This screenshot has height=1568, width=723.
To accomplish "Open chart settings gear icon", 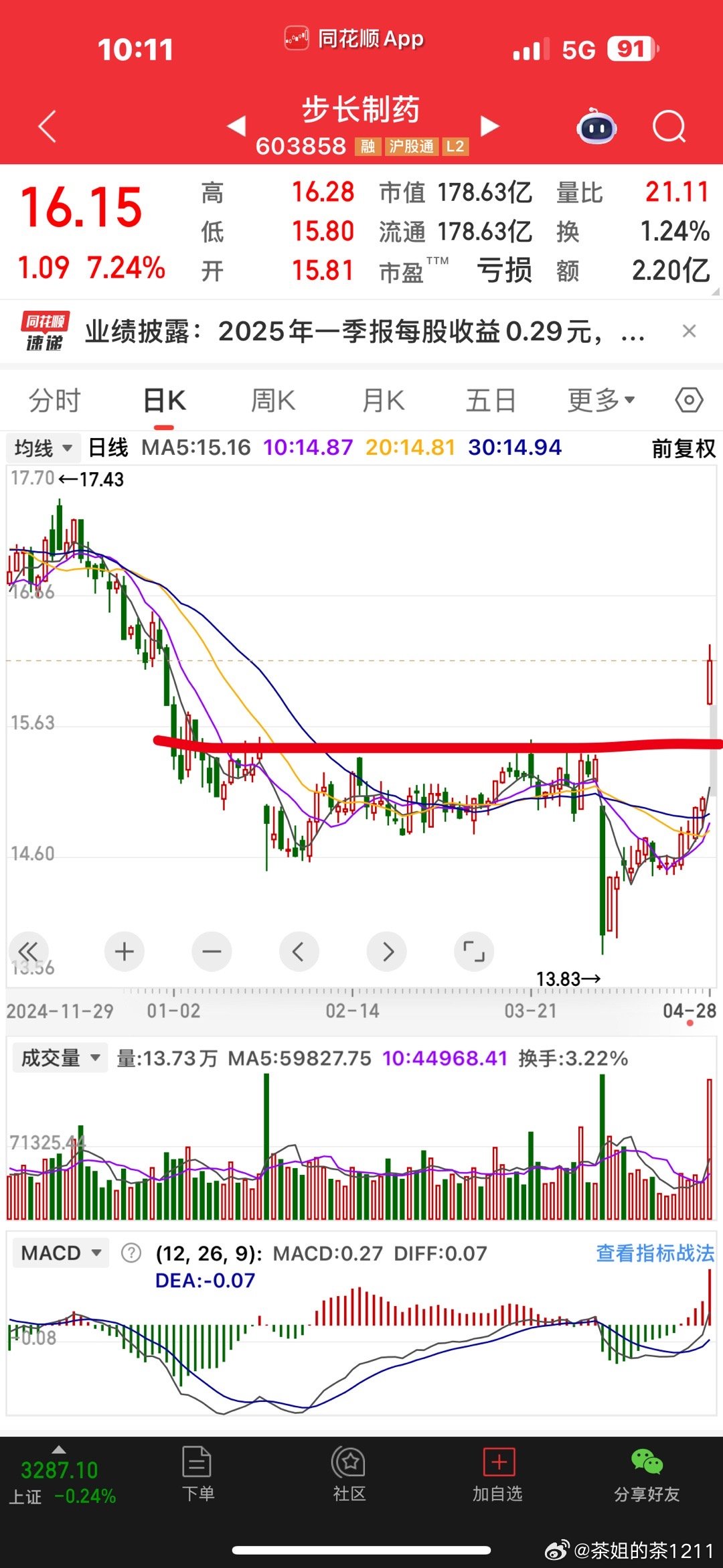I will coord(690,399).
